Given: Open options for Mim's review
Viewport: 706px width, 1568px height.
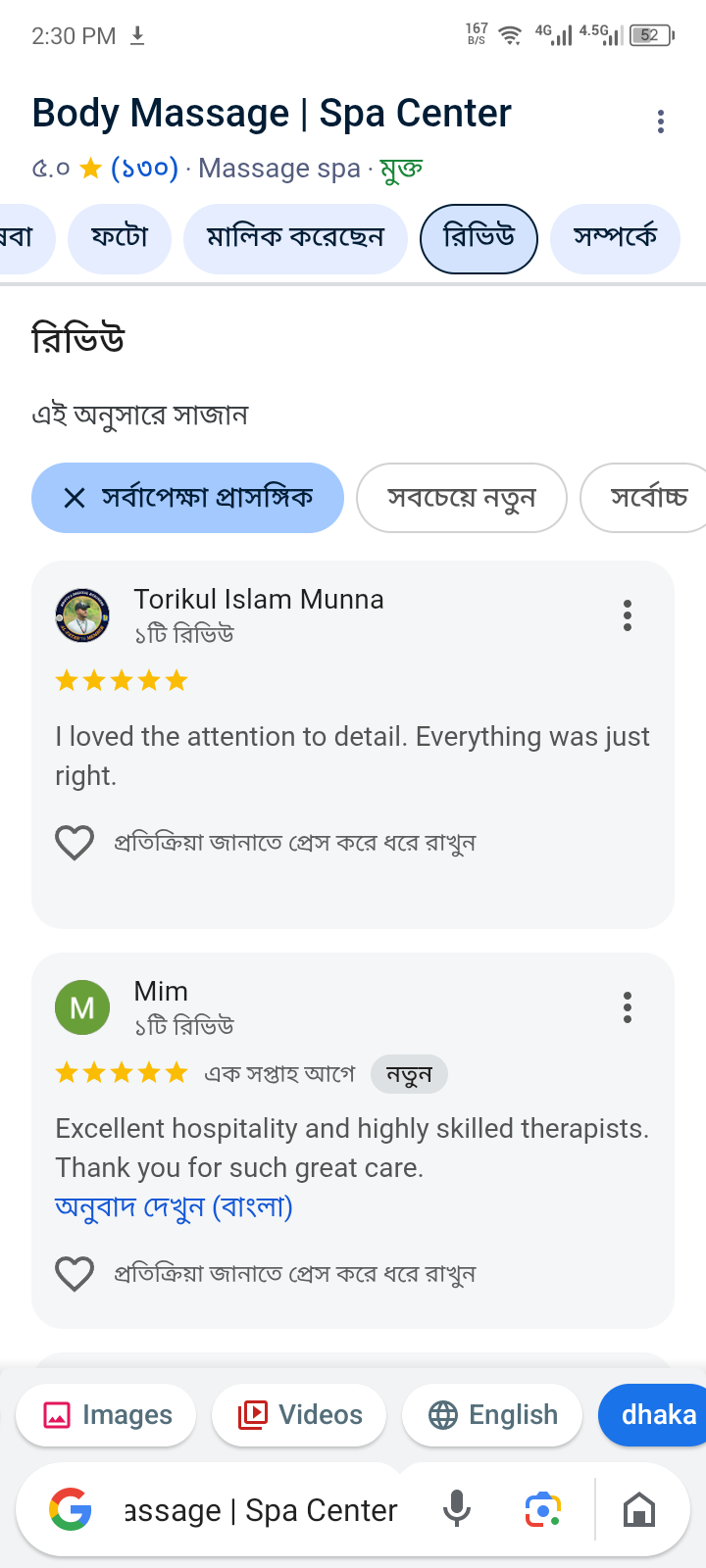Looking at the screenshot, I should (x=628, y=1007).
